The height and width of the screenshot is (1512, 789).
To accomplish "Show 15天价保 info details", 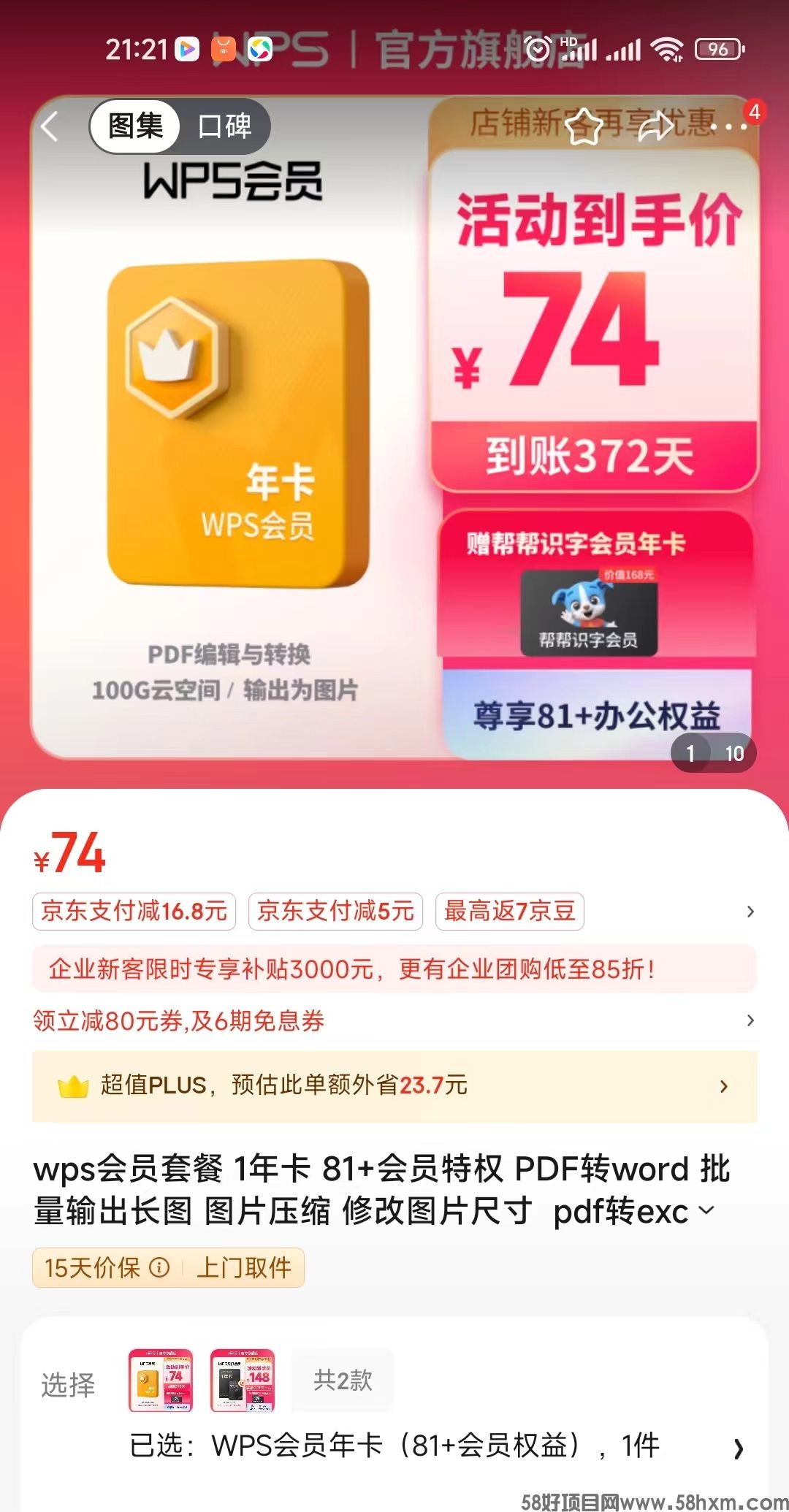I will click(x=159, y=1267).
